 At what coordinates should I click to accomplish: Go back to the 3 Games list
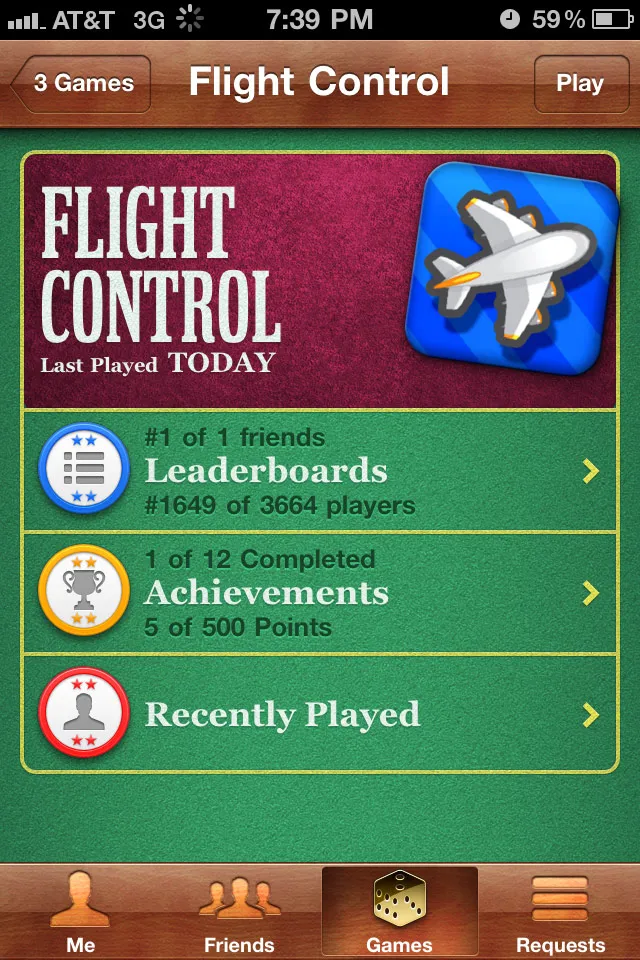[82, 83]
